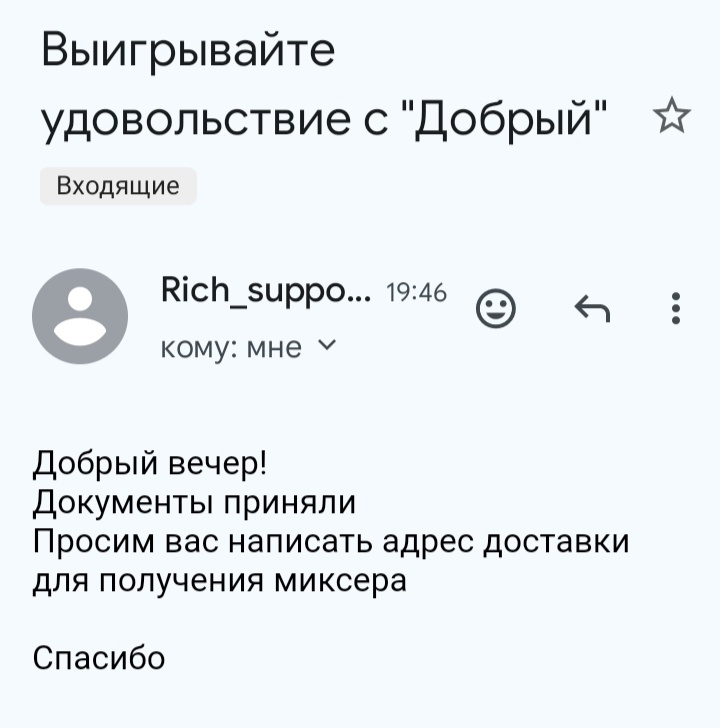Screen dimensions: 720x728
Task: Tap the Входящие label chip
Action: (118, 186)
